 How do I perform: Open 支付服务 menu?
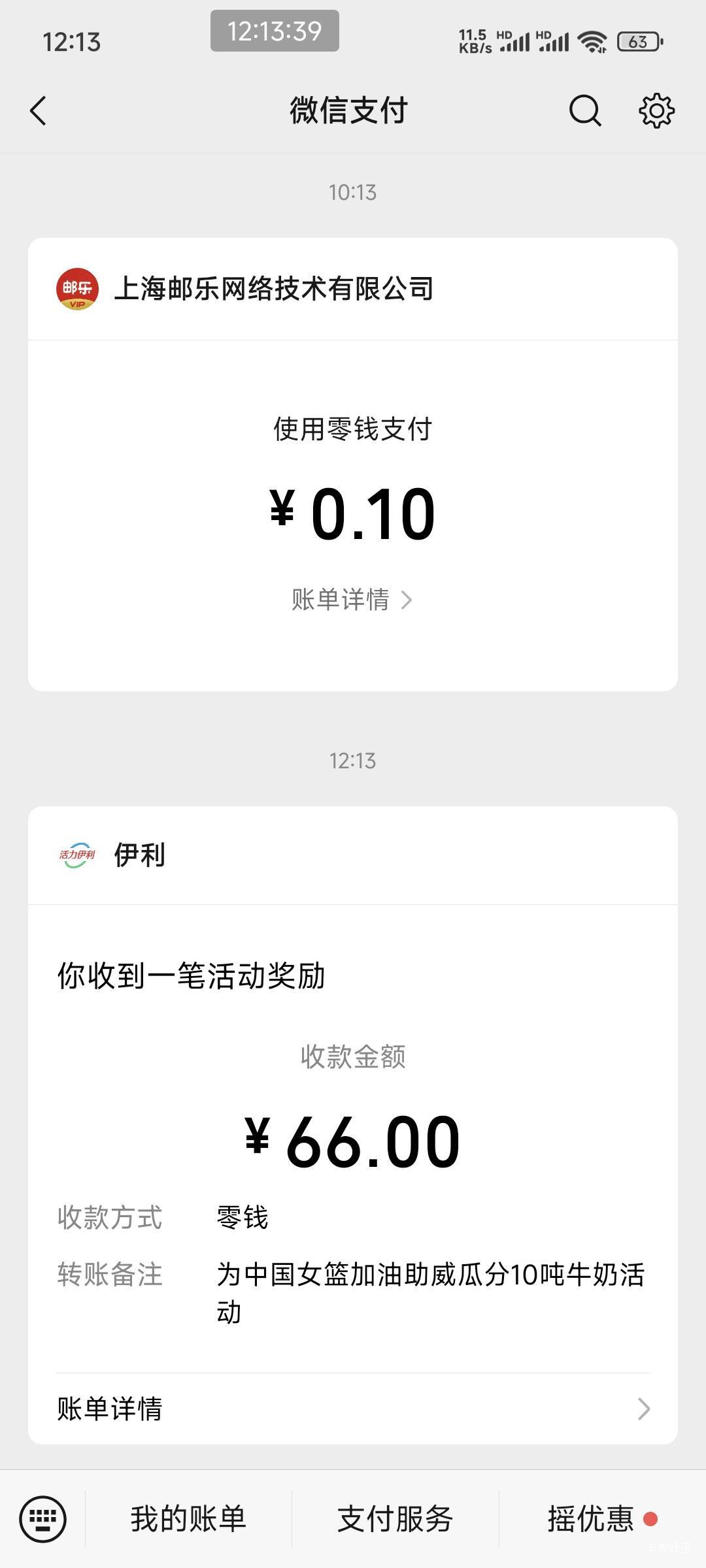(x=395, y=1518)
